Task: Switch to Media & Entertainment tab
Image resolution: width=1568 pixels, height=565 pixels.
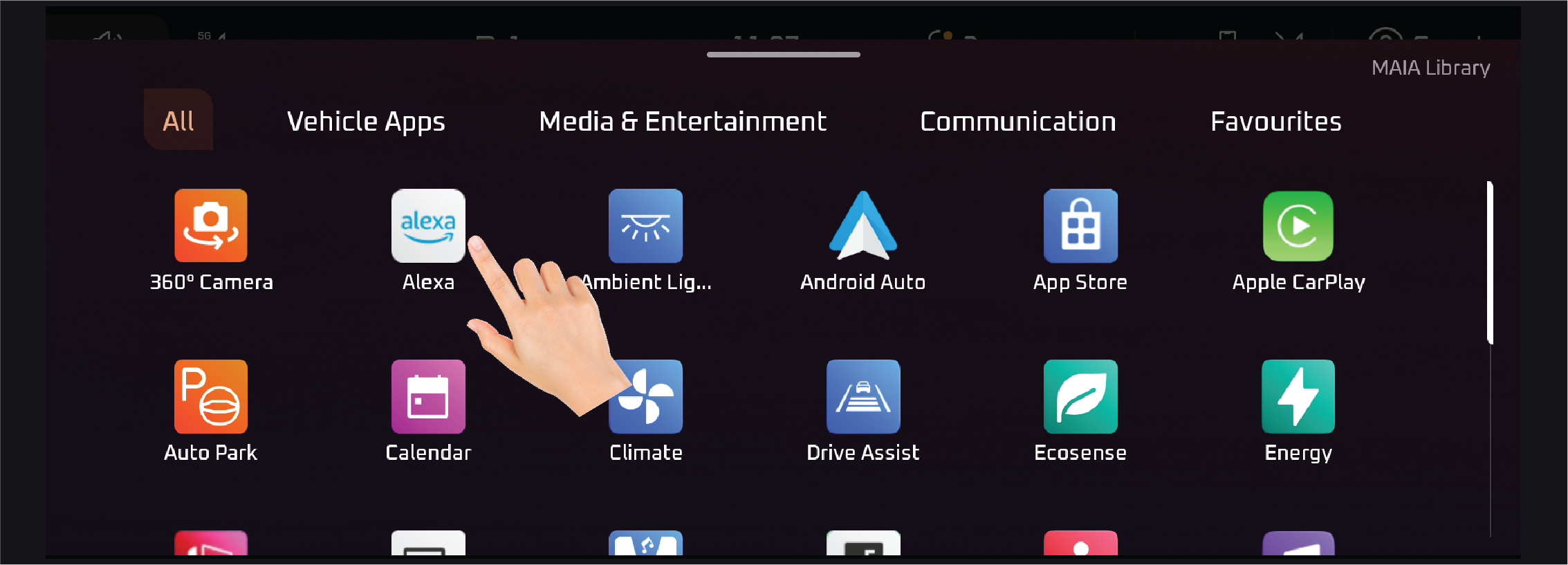Action: pos(683,122)
